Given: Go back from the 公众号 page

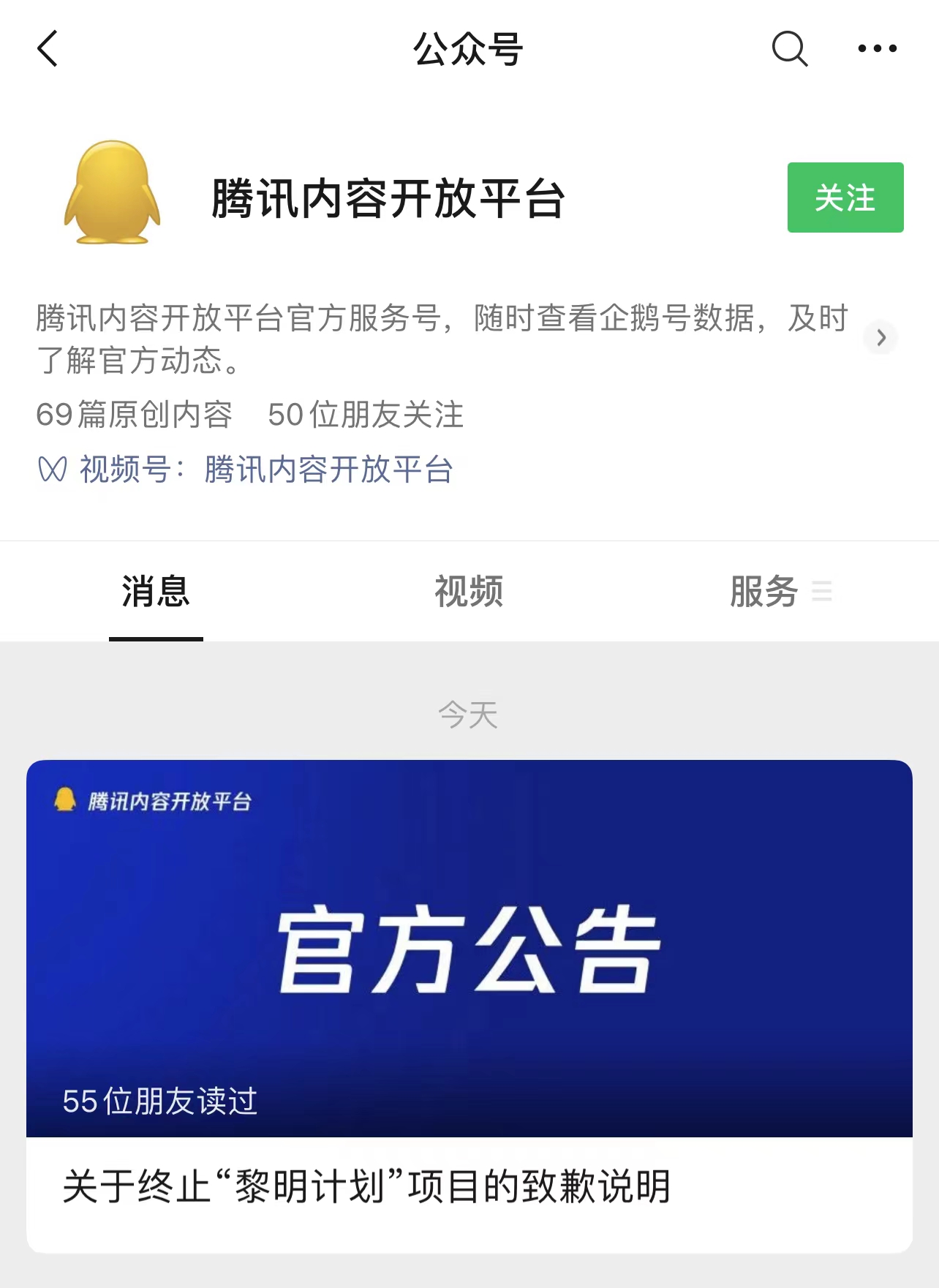Looking at the screenshot, I should pos(48,49).
